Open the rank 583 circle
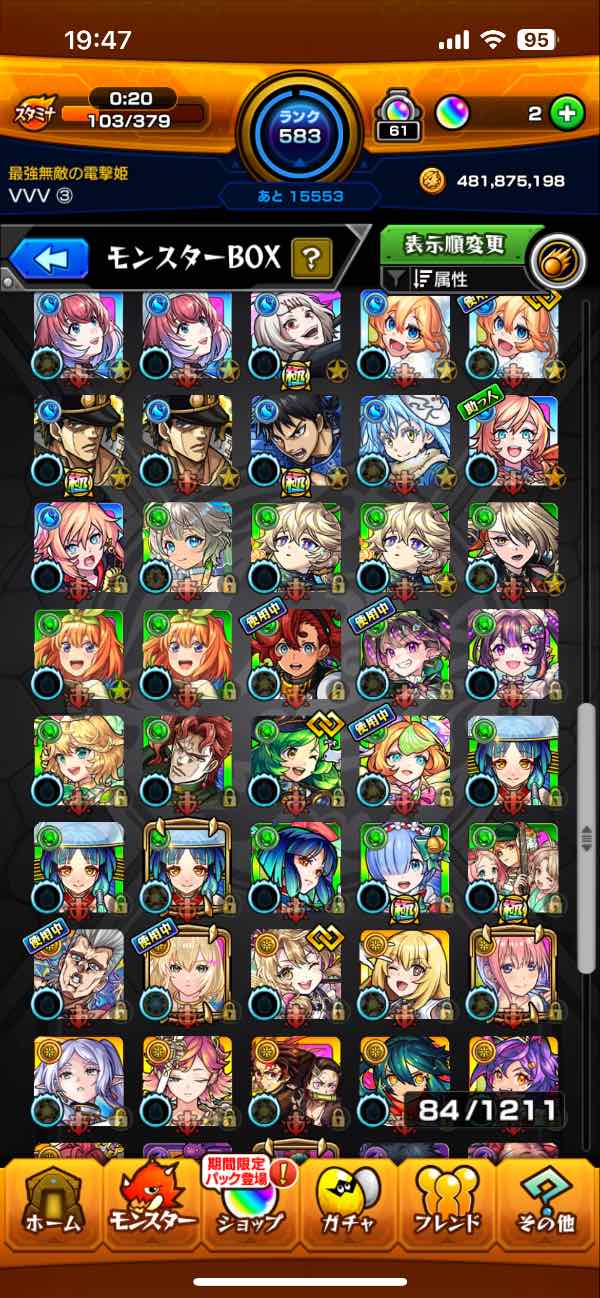600x1298 pixels. (x=300, y=125)
